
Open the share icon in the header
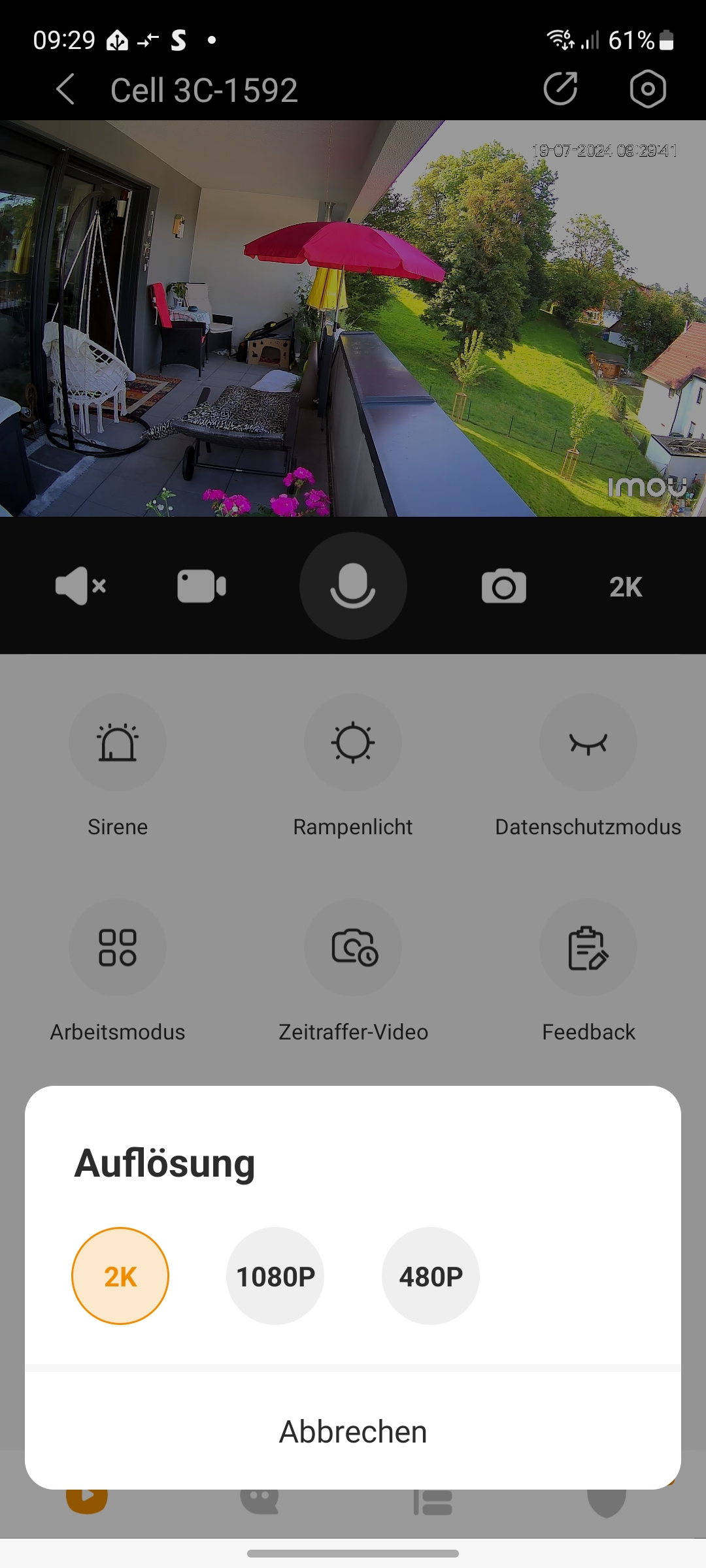pos(561,89)
